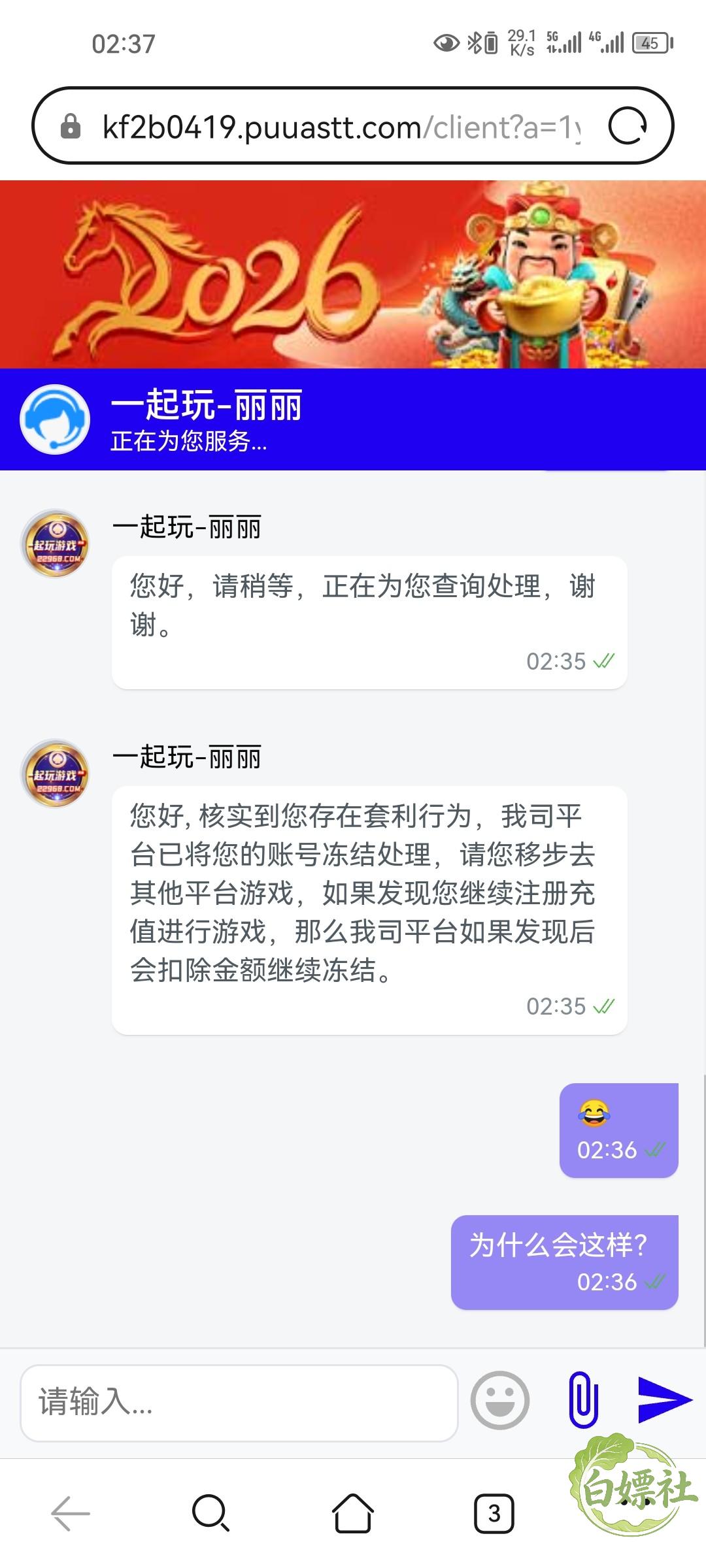Open the browser search icon
The image size is (706, 1568).
click(210, 1512)
